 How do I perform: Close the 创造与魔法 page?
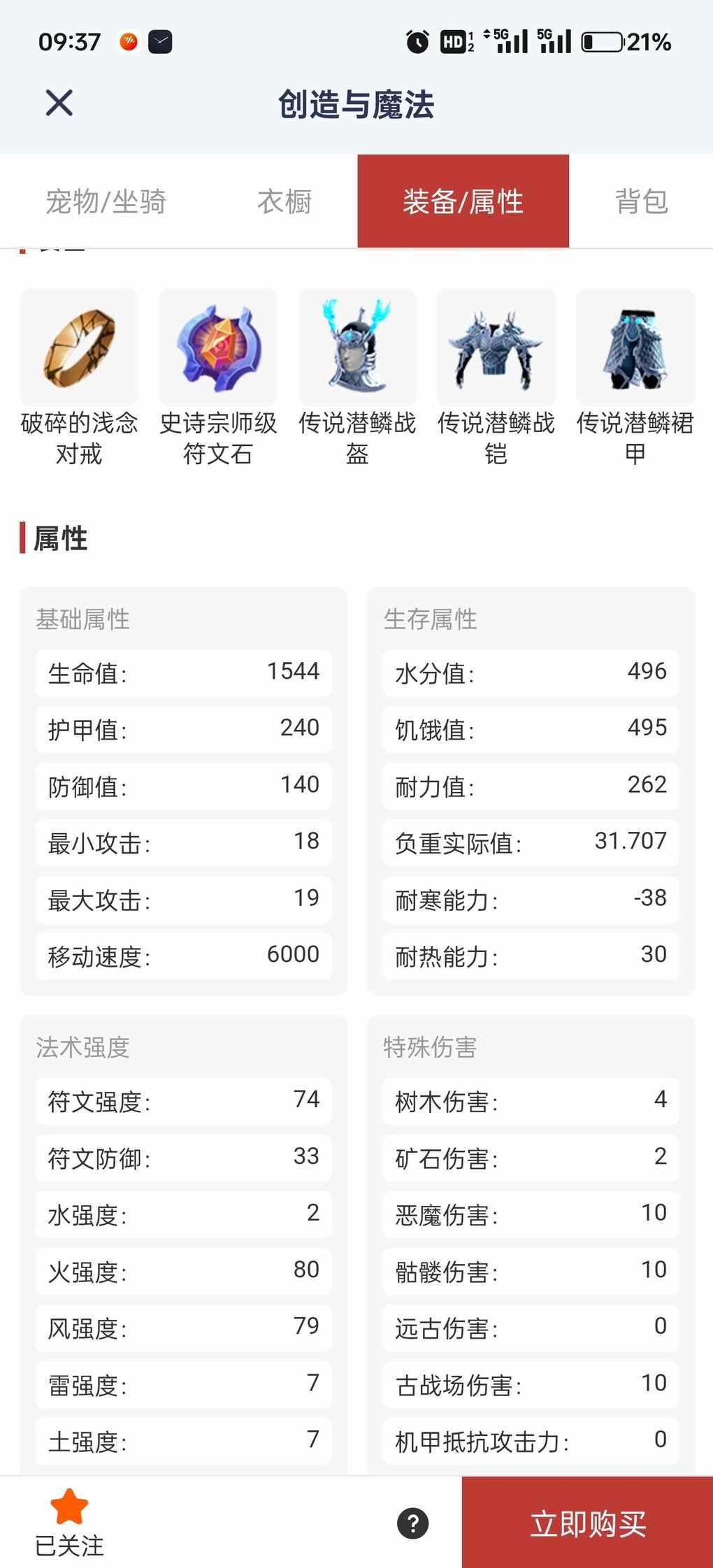coord(59,103)
